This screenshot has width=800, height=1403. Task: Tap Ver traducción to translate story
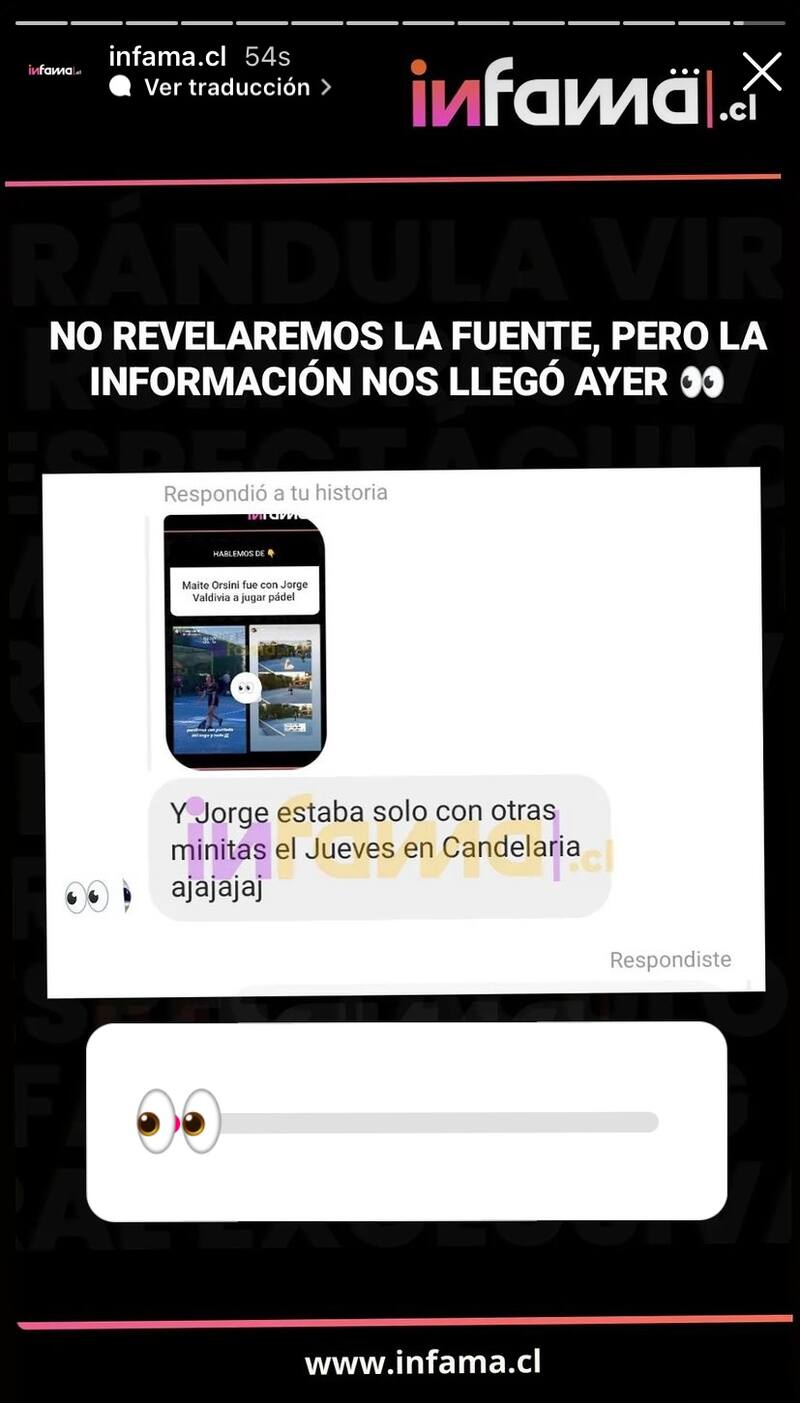(226, 87)
